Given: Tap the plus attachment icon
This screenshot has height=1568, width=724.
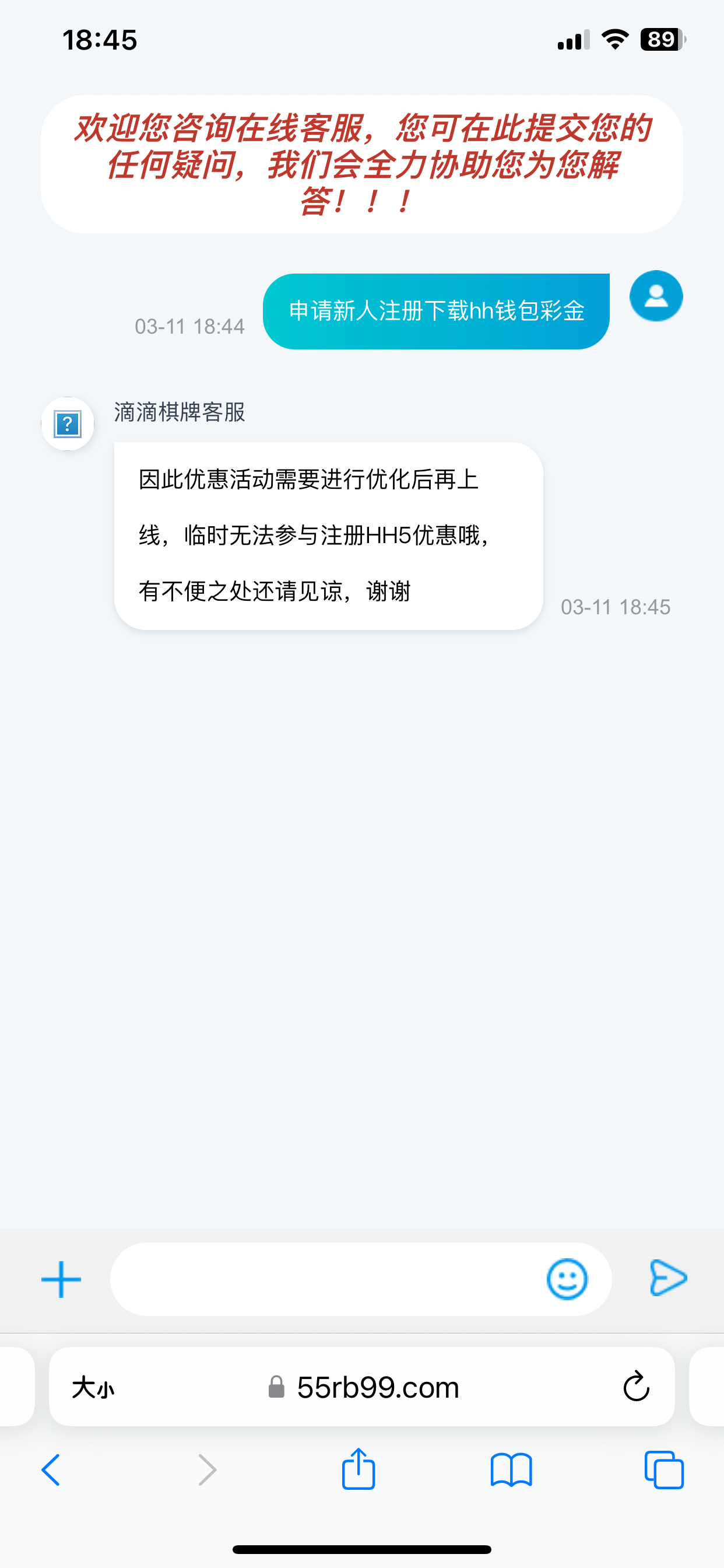Looking at the screenshot, I should coord(61,1279).
